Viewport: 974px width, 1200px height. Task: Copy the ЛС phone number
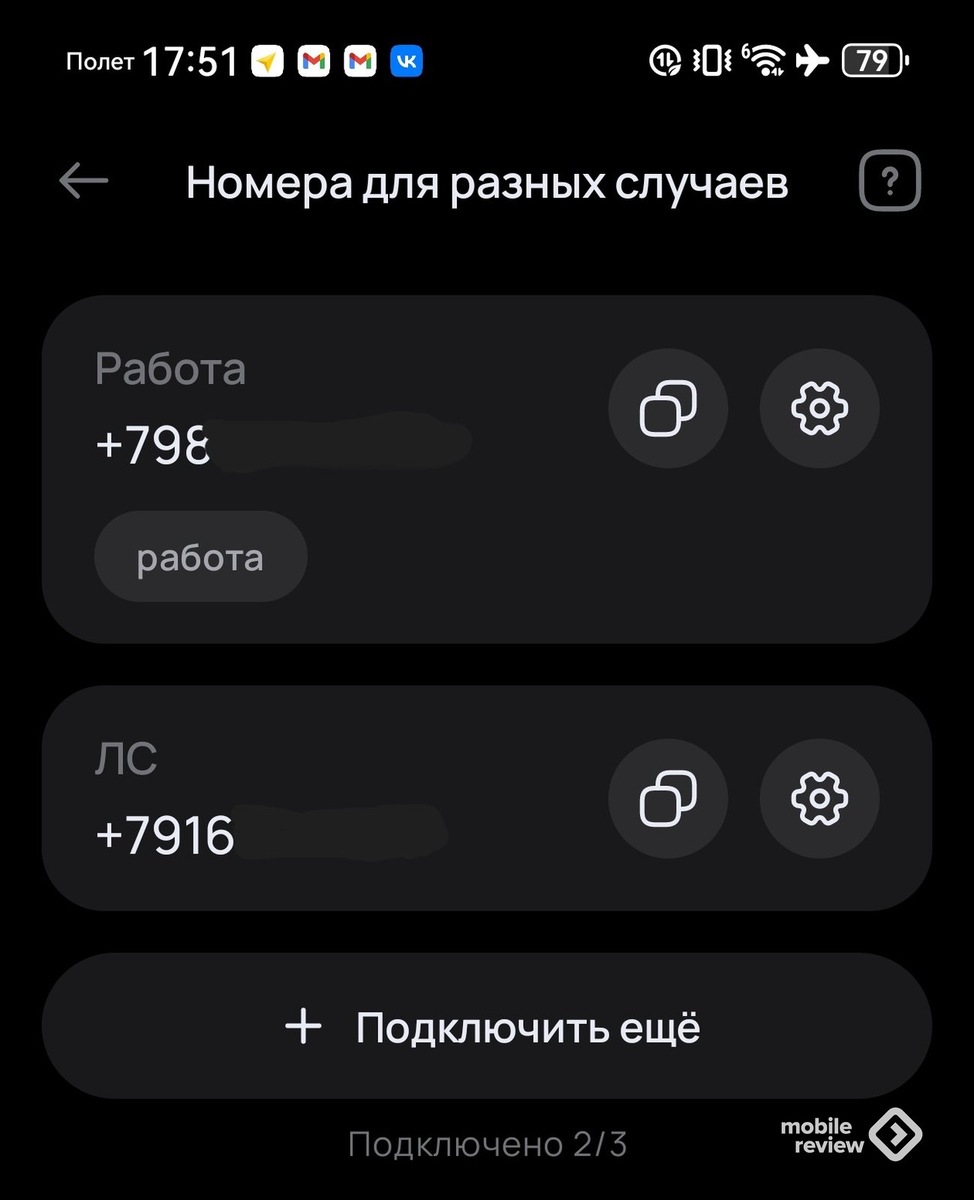(667, 798)
